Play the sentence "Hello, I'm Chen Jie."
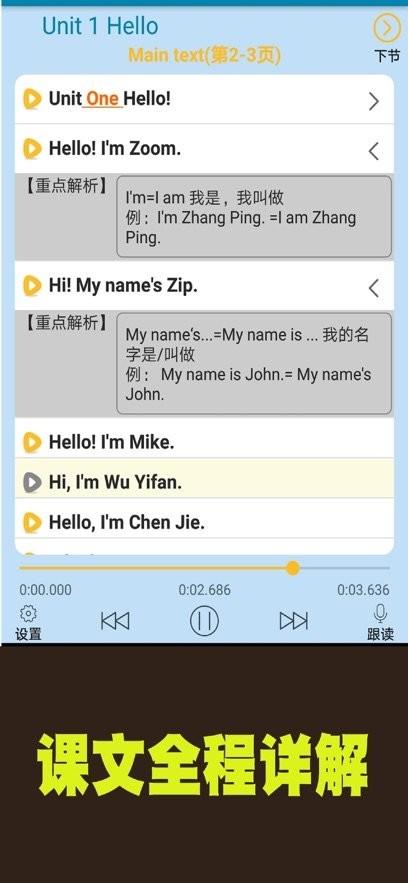Screen dimensions: 408x883 pyautogui.click(x=32, y=523)
